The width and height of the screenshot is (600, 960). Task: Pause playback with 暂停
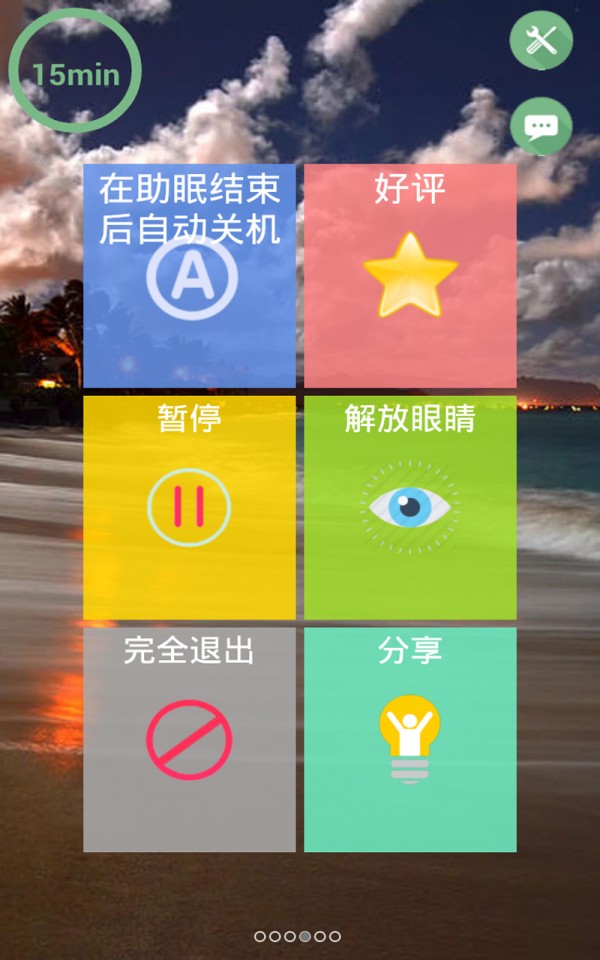tap(189, 507)
